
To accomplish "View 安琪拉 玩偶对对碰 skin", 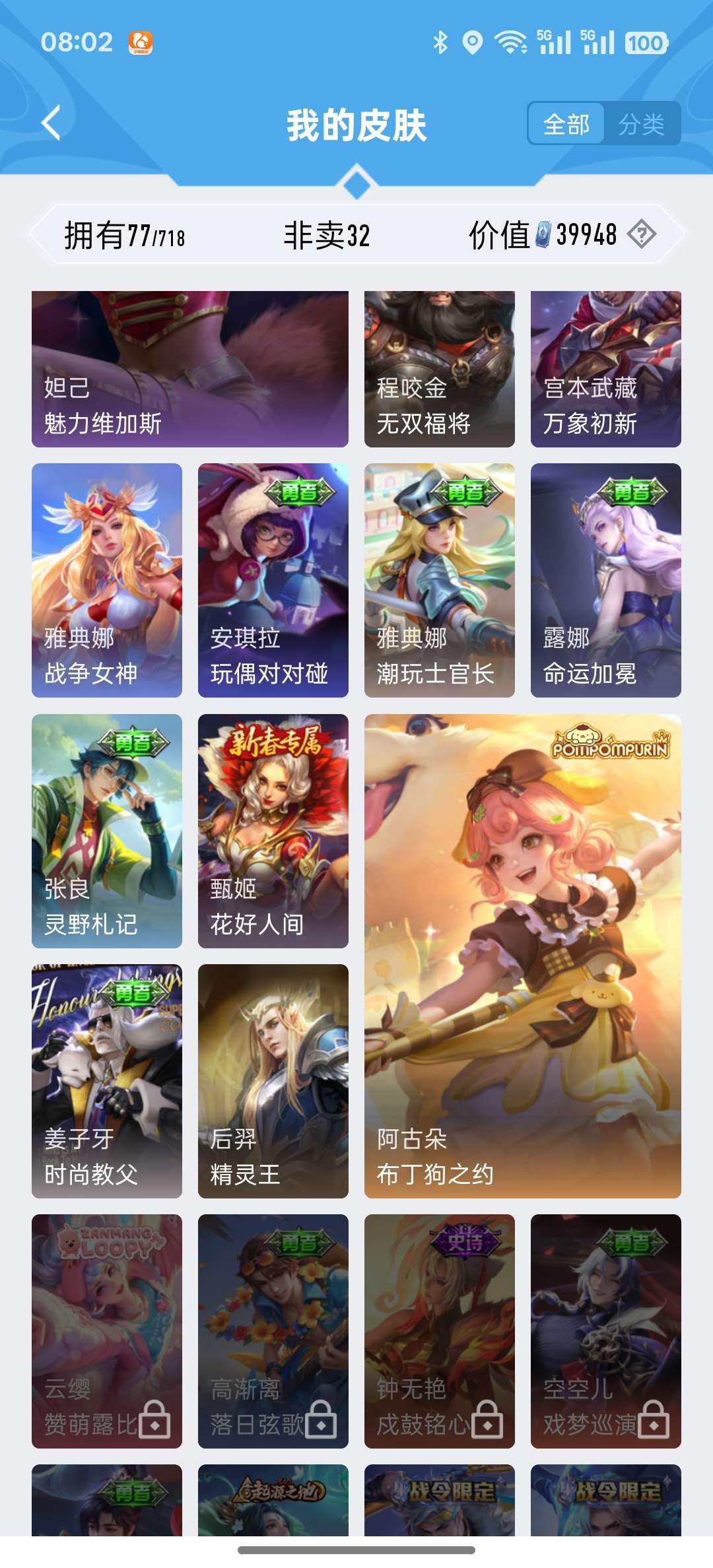I will pos(273,580).
